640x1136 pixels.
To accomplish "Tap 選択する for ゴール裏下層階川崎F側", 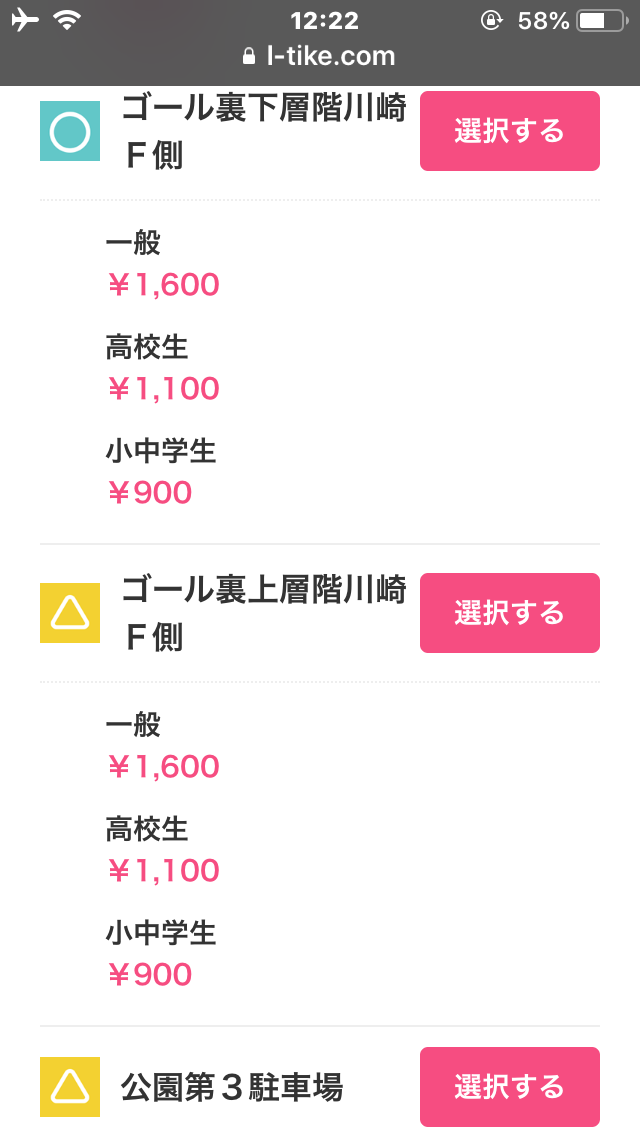I will coord(509,131).
